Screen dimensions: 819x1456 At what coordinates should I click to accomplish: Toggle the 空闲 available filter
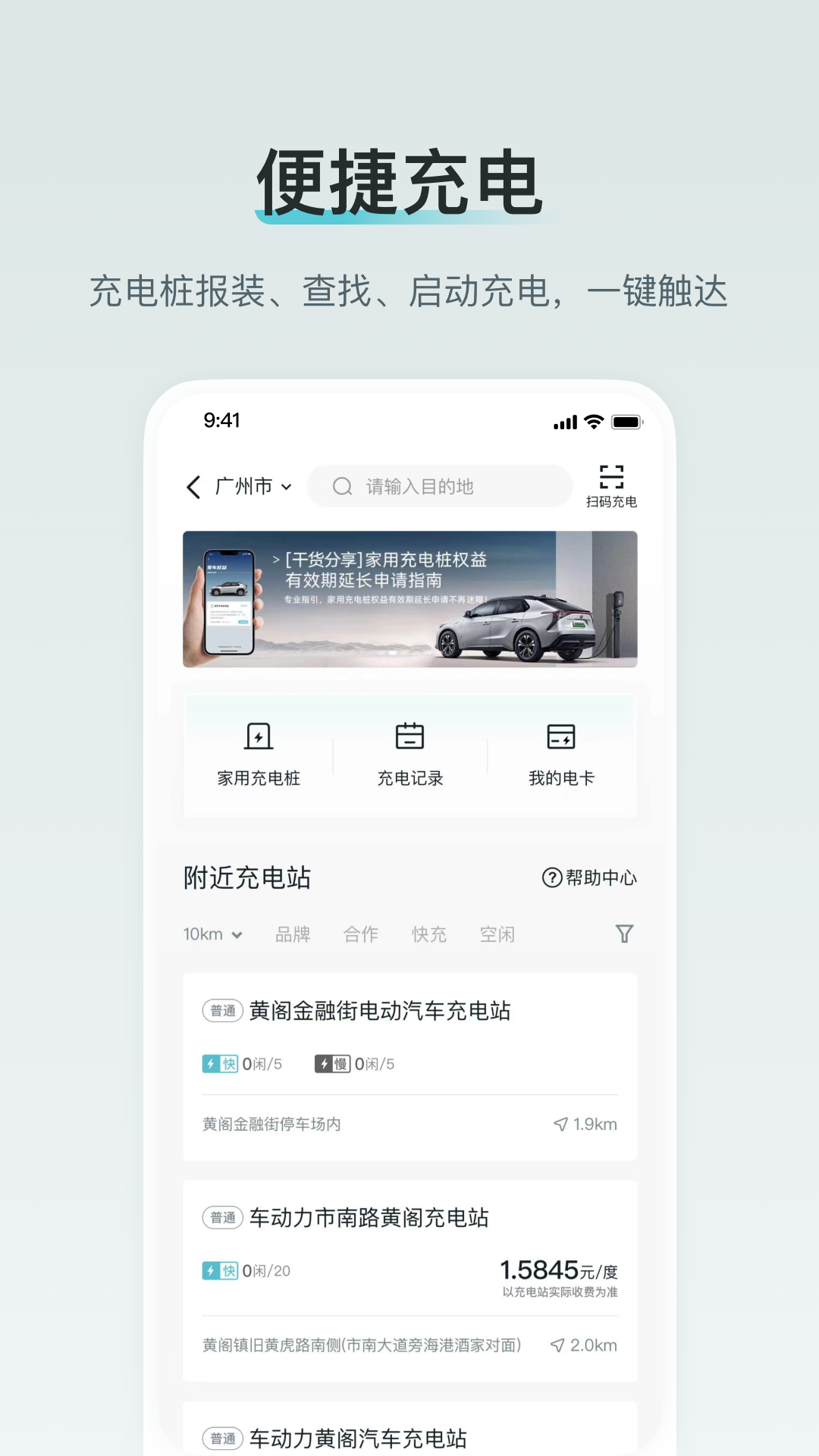coord(497,934)
